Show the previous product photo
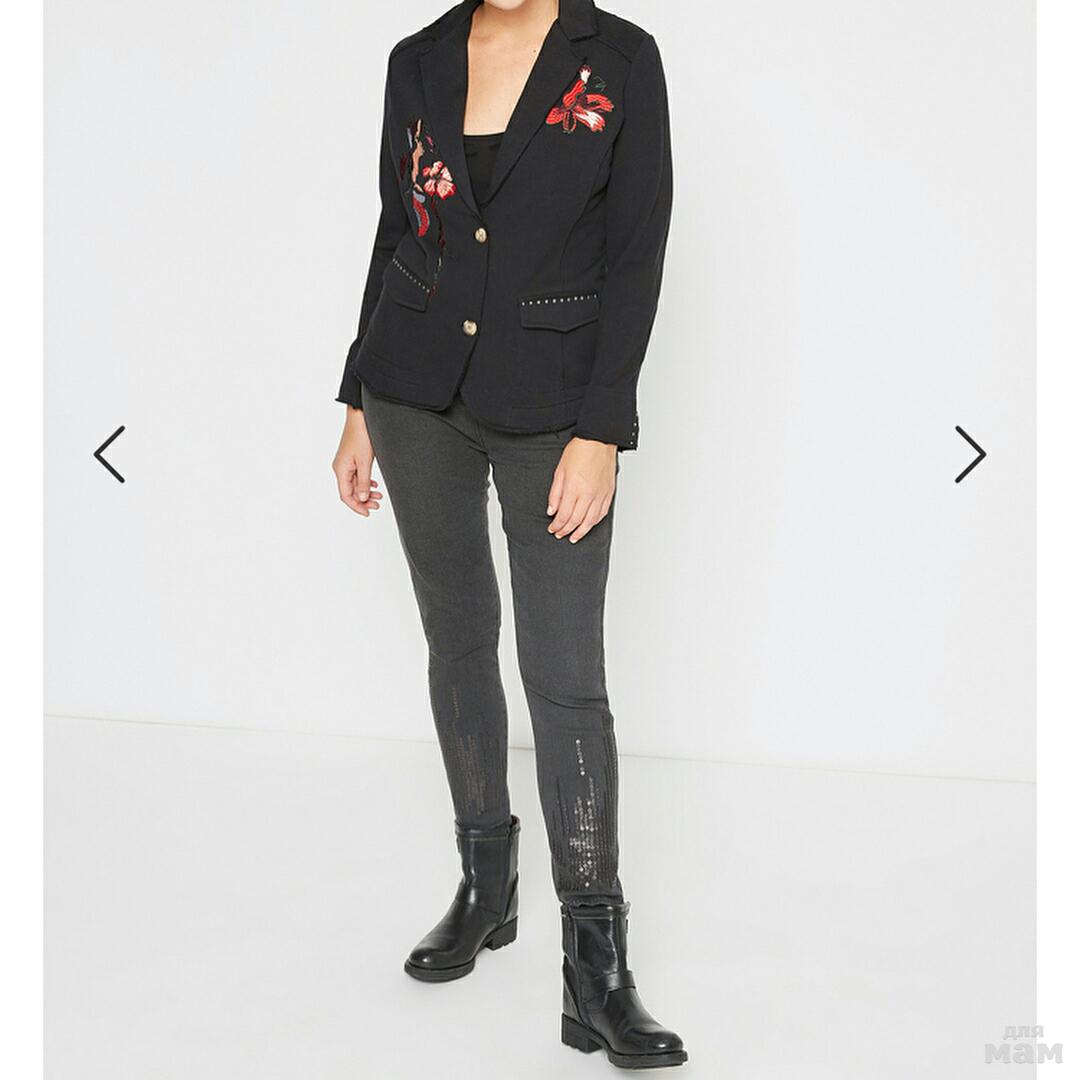 click(x=109, y=454)
